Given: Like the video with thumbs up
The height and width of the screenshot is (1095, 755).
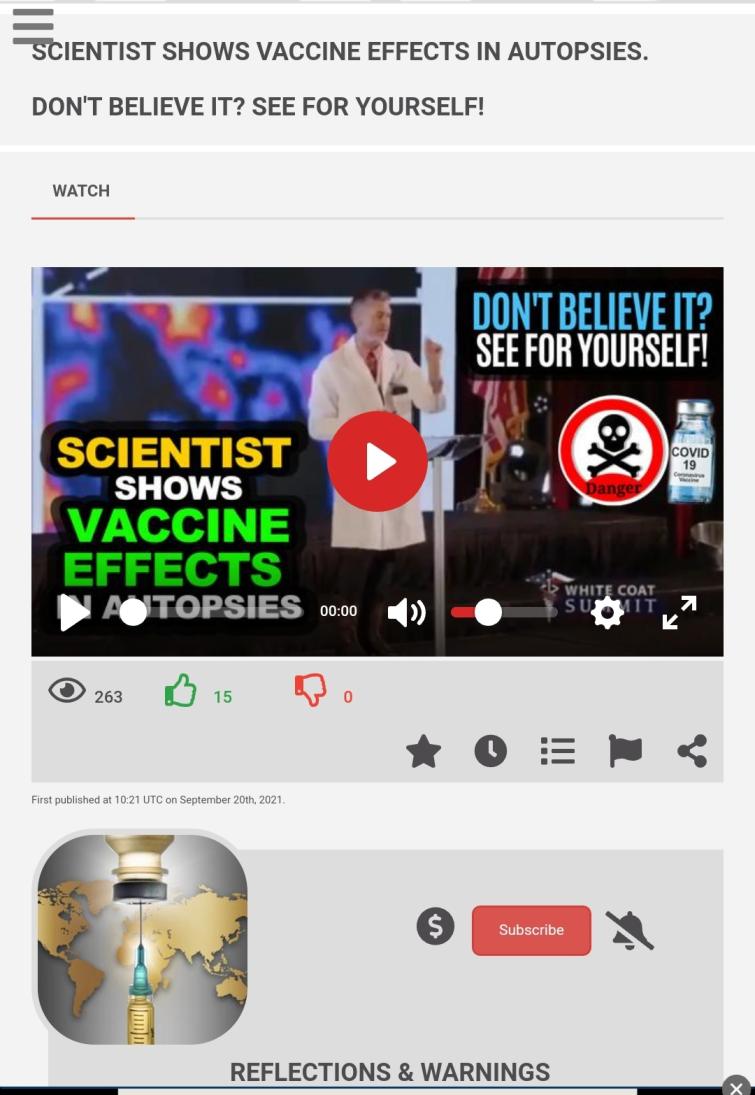Looking at the screenshot, I should [181, 691].
